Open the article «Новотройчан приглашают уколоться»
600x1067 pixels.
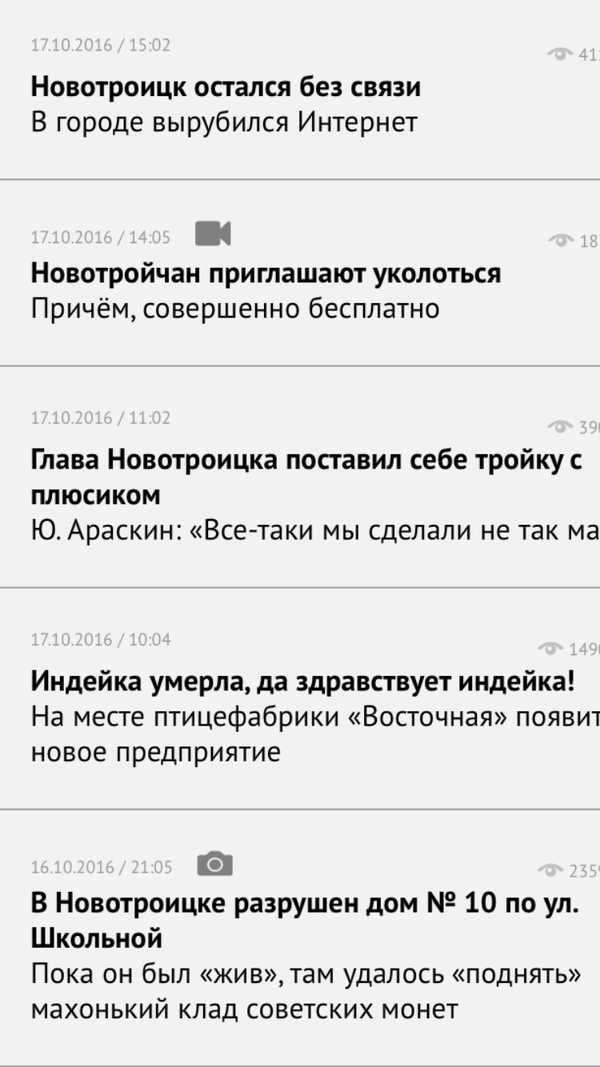pyautogui.click(x=265, y=273)
